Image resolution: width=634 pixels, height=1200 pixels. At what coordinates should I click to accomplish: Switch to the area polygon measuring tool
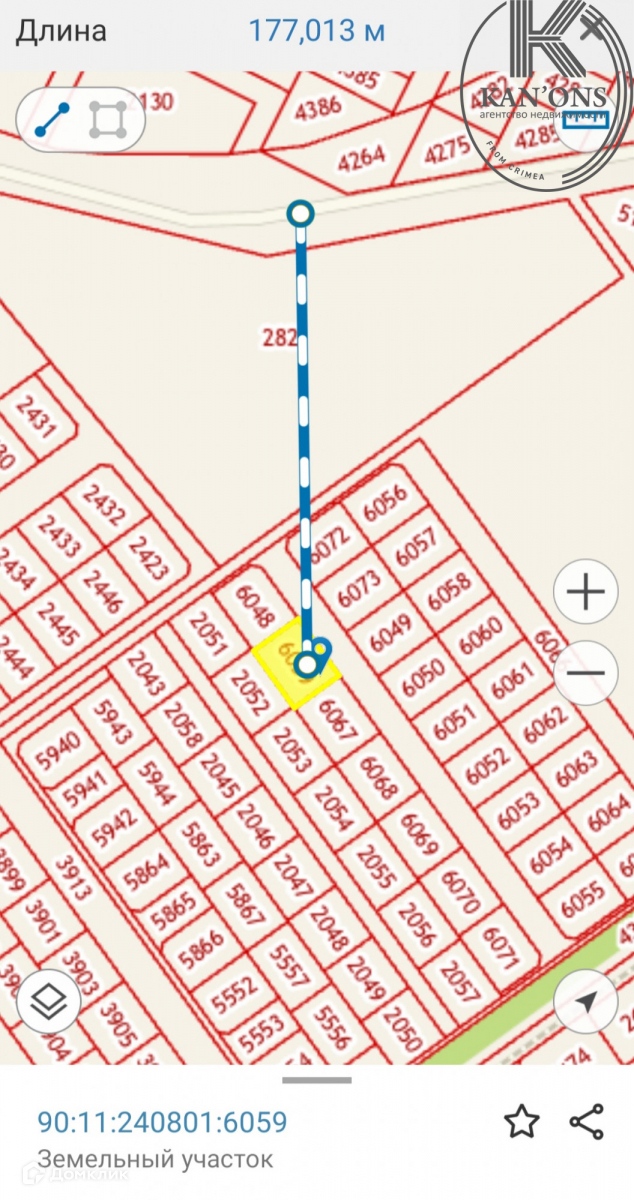tap(107, 120)
